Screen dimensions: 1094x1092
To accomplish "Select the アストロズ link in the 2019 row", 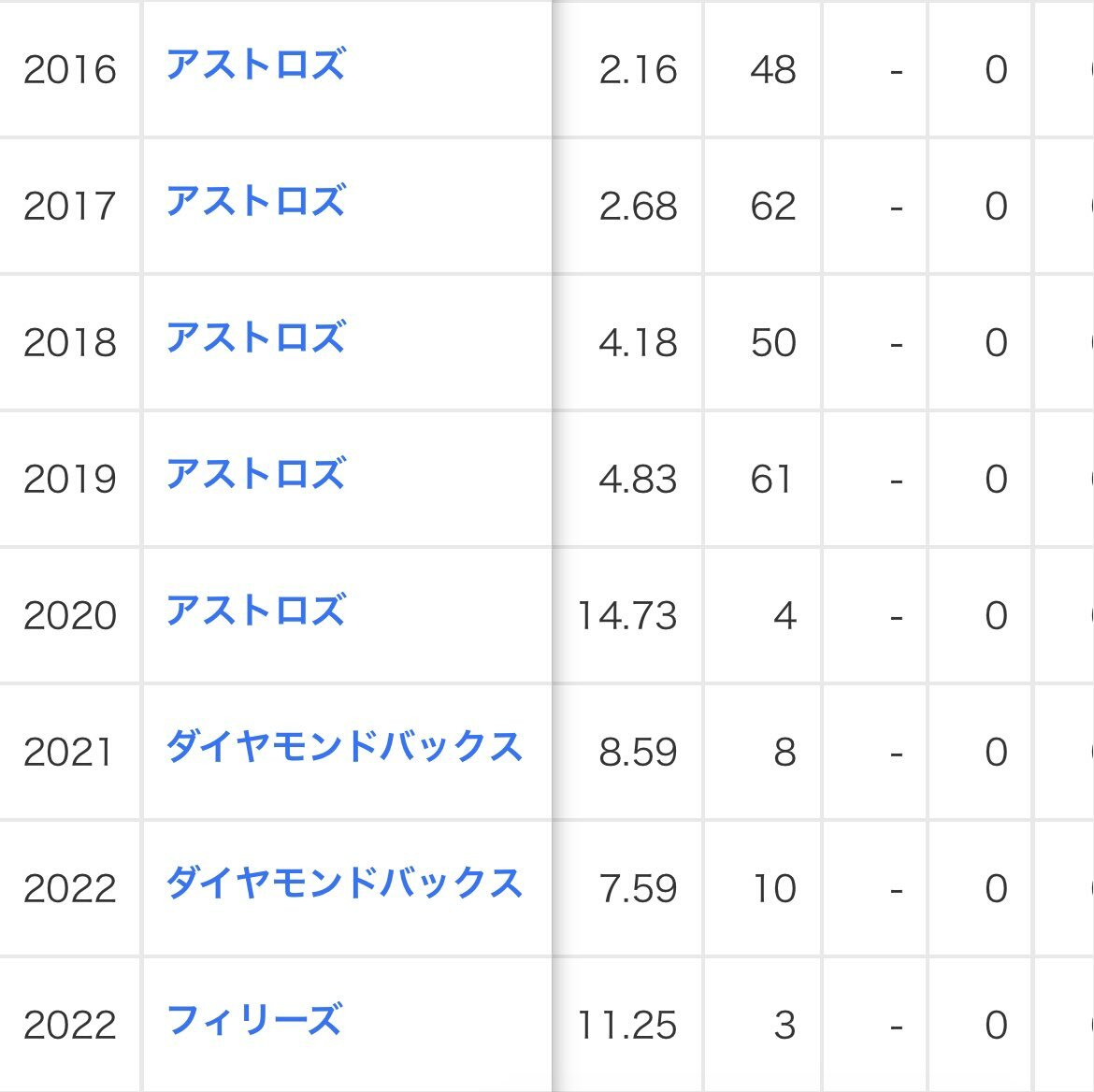I will pos(255,475).
